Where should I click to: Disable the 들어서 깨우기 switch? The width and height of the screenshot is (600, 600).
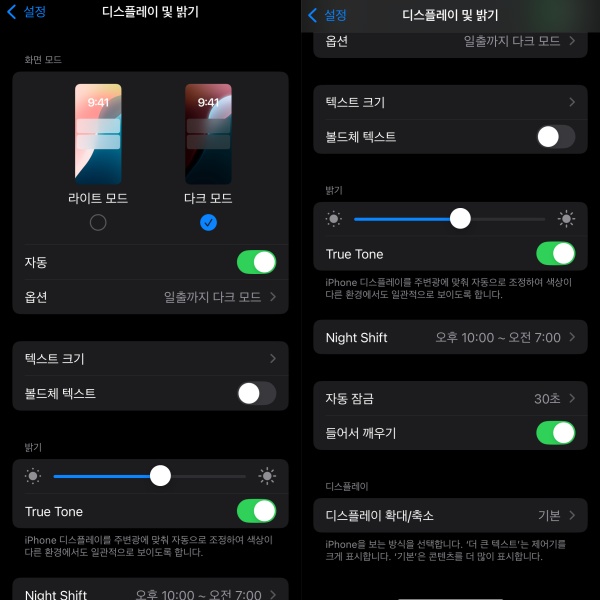(x=555, y=433)
